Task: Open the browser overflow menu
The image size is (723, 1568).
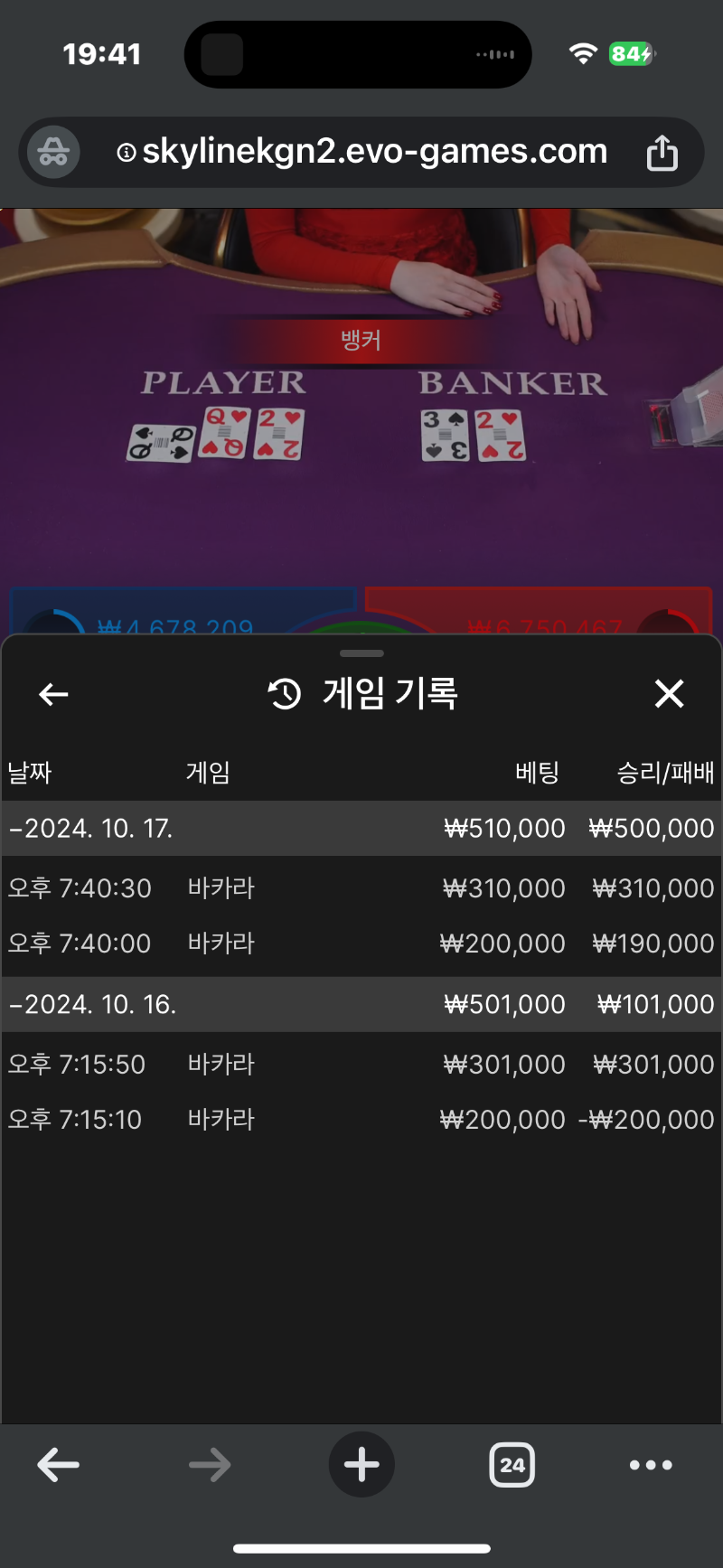Action: coord(651,1465)
